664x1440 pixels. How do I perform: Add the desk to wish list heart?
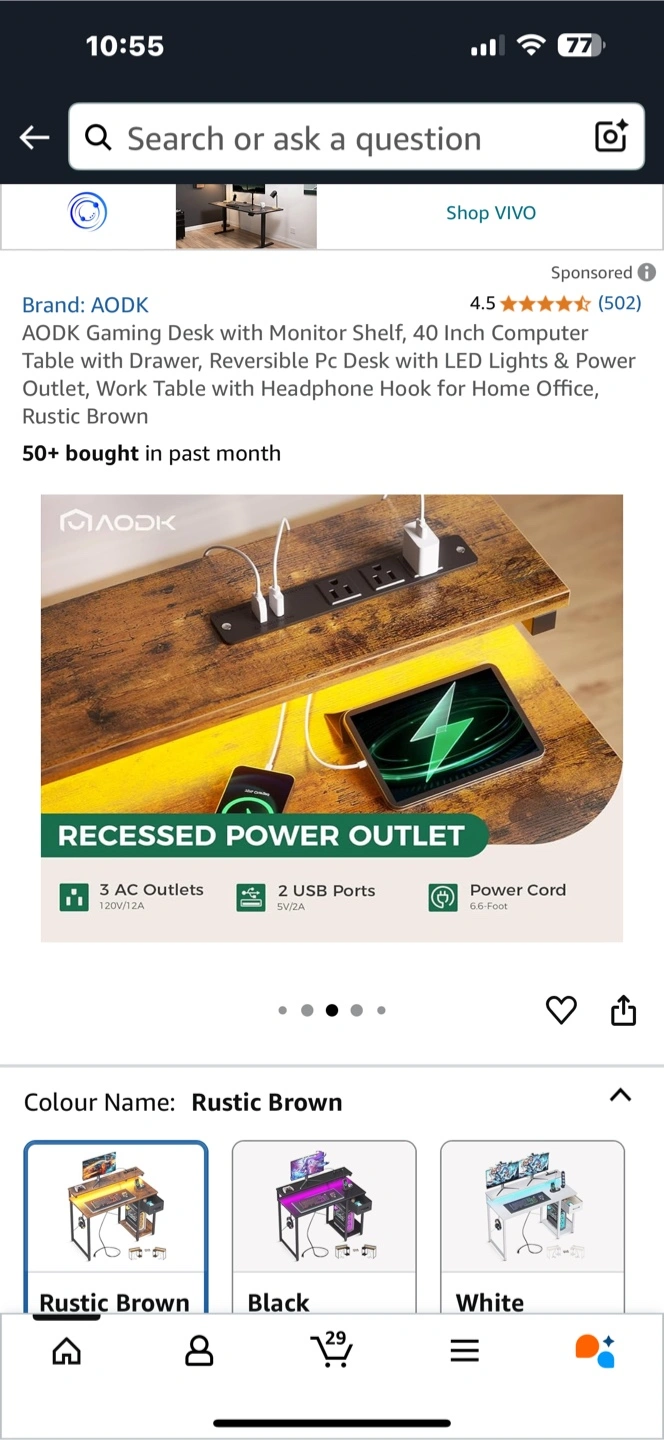pyautogui.click(x=561, y=1010)
